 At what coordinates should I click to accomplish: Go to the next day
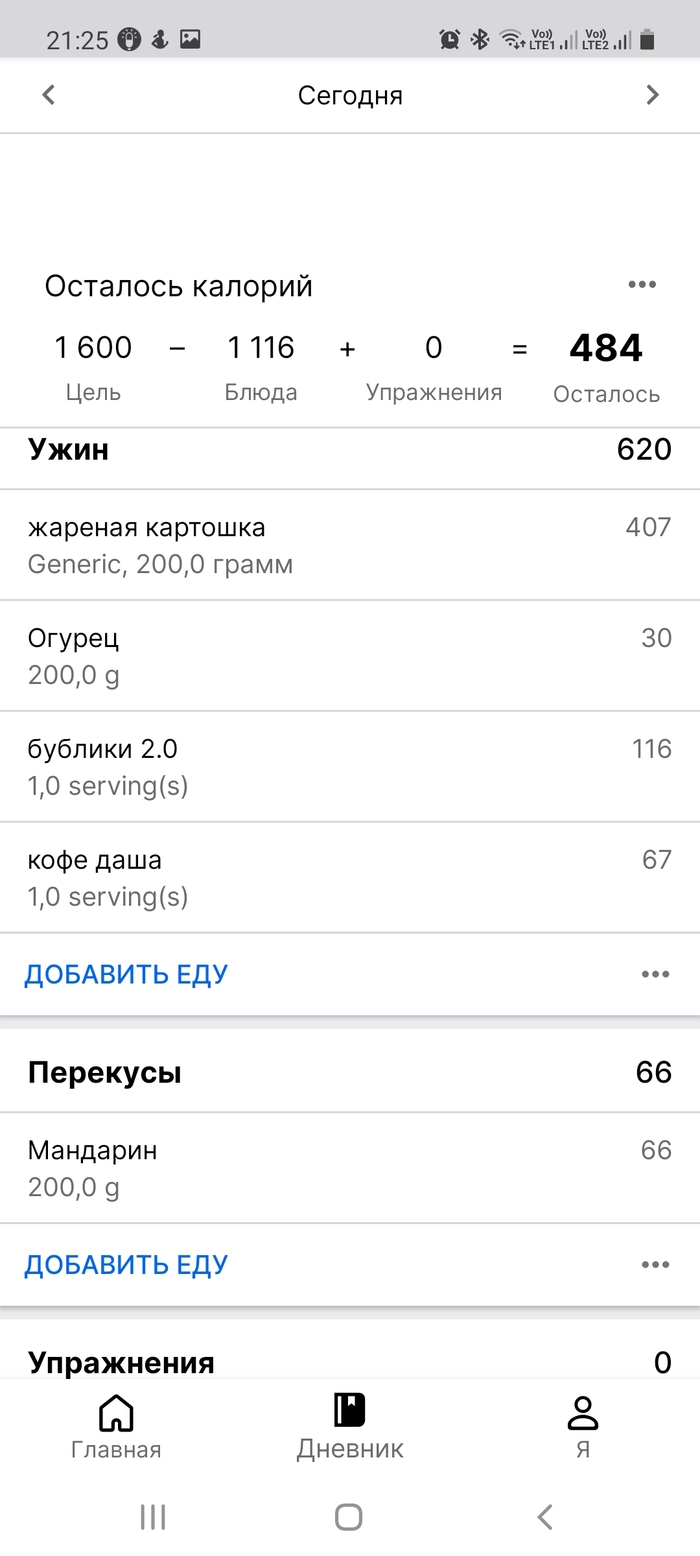point(652,95)
